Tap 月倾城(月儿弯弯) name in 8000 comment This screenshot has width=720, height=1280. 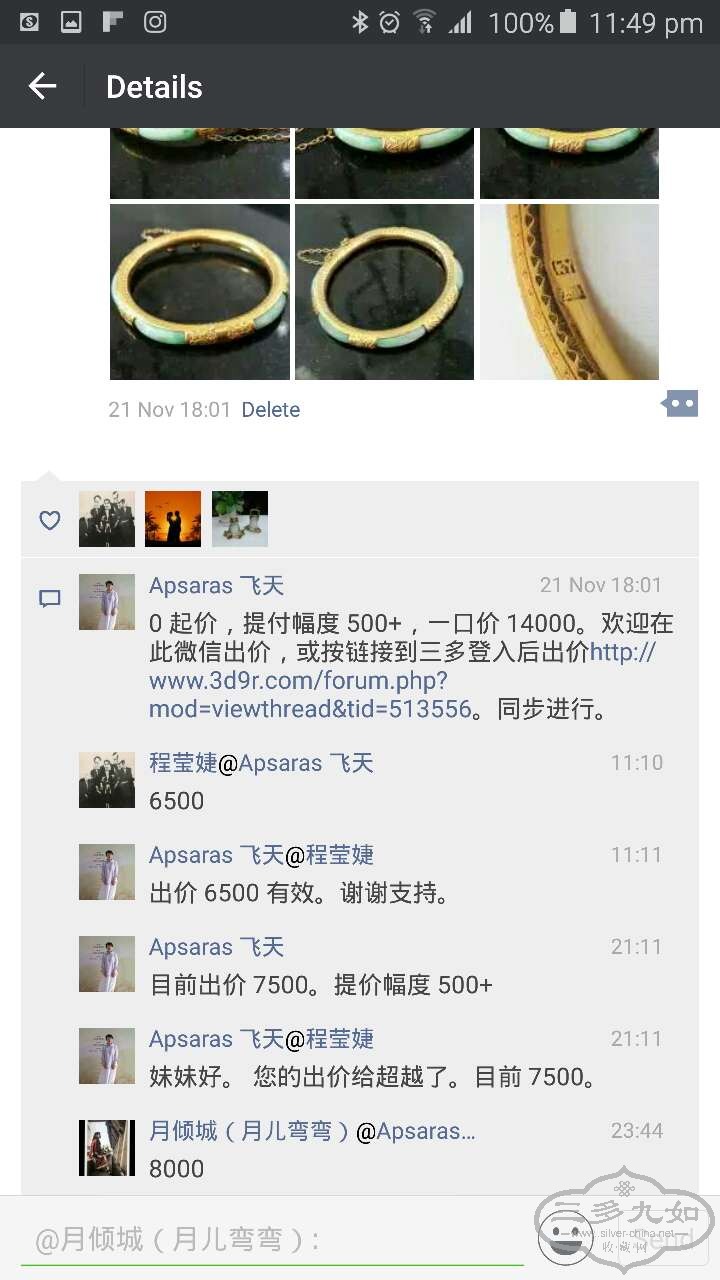[x=250, y=1131]
